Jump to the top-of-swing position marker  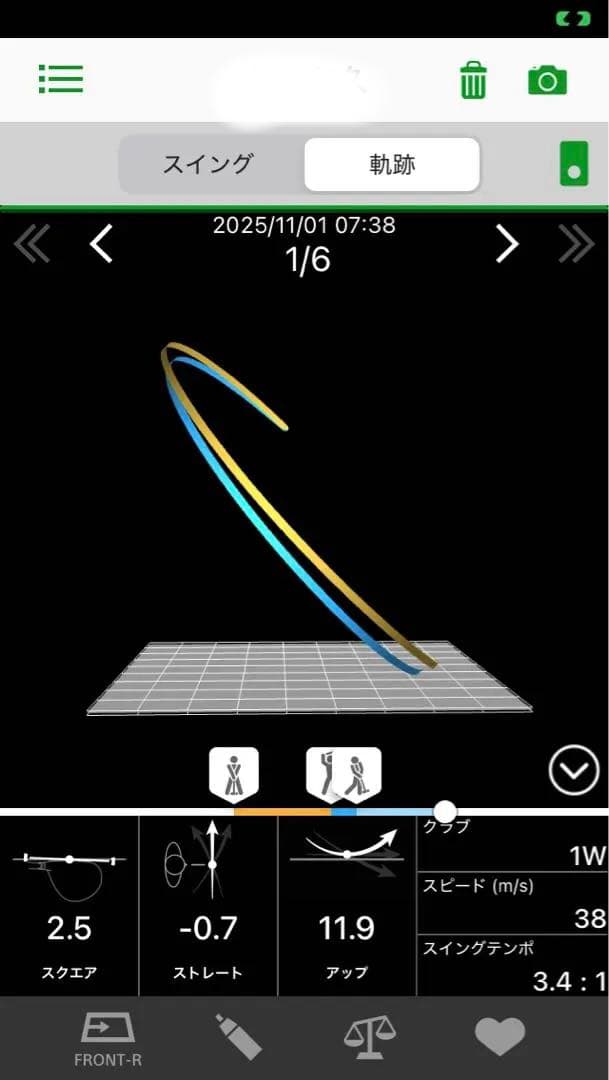pyautogui.click(x=325, y=773)
